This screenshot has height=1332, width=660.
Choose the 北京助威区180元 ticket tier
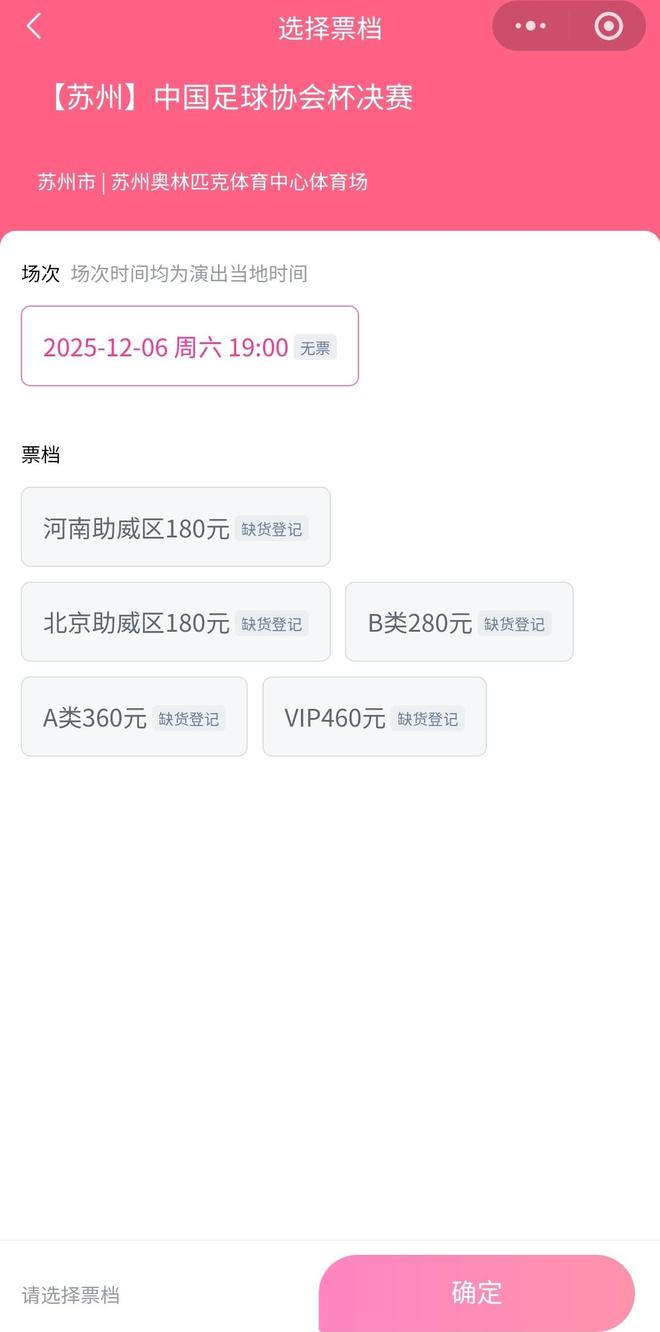point(175,622)
